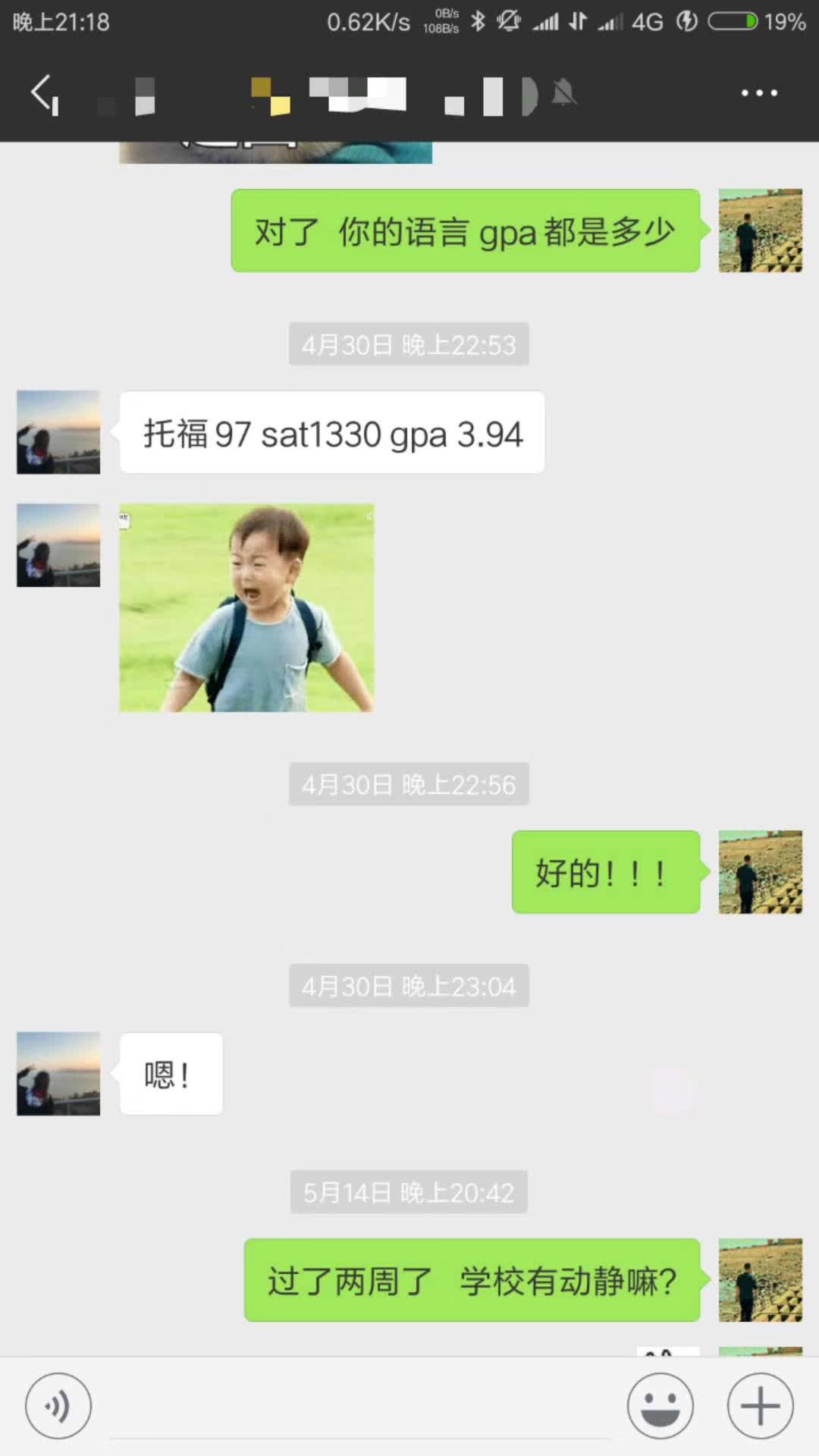This screenshot has height=1456, width=819.
Task: Open the emoji sticker panel
Action: coord(660,1405)
